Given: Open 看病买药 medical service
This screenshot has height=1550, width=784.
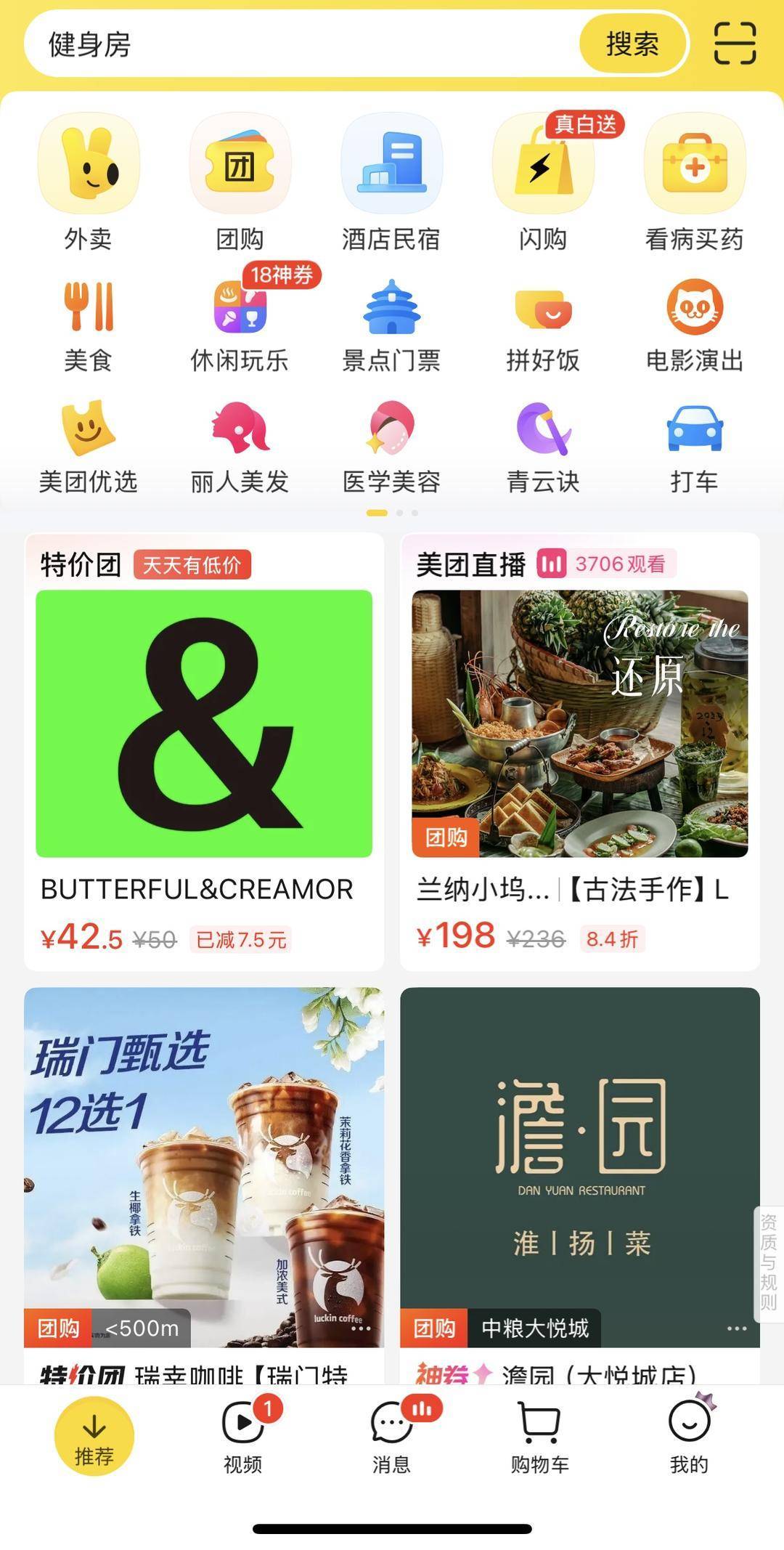Looking at the screenshot, I should [x=695, y=179].
